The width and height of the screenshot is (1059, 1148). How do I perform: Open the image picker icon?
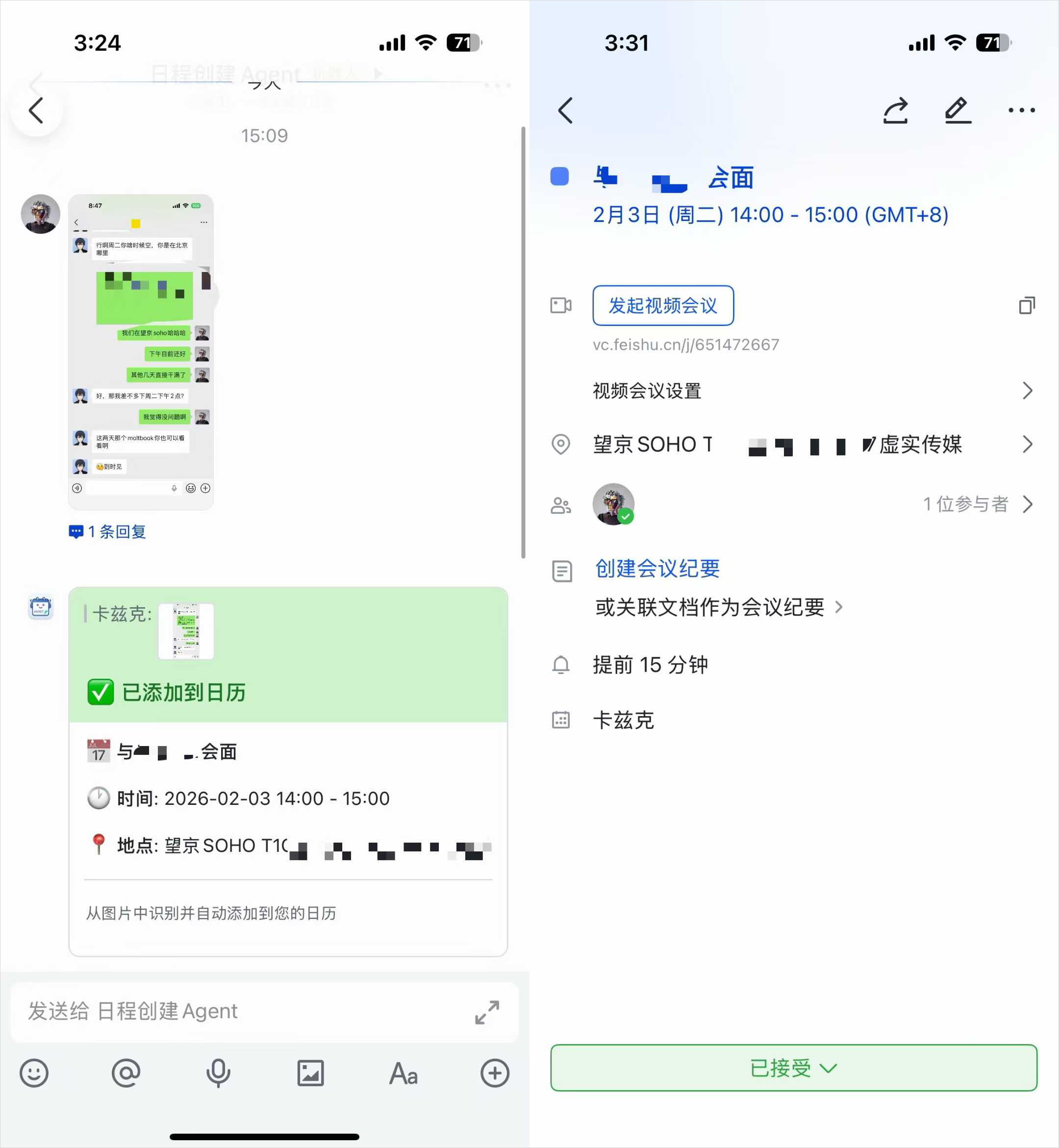tap(310, 1073)
